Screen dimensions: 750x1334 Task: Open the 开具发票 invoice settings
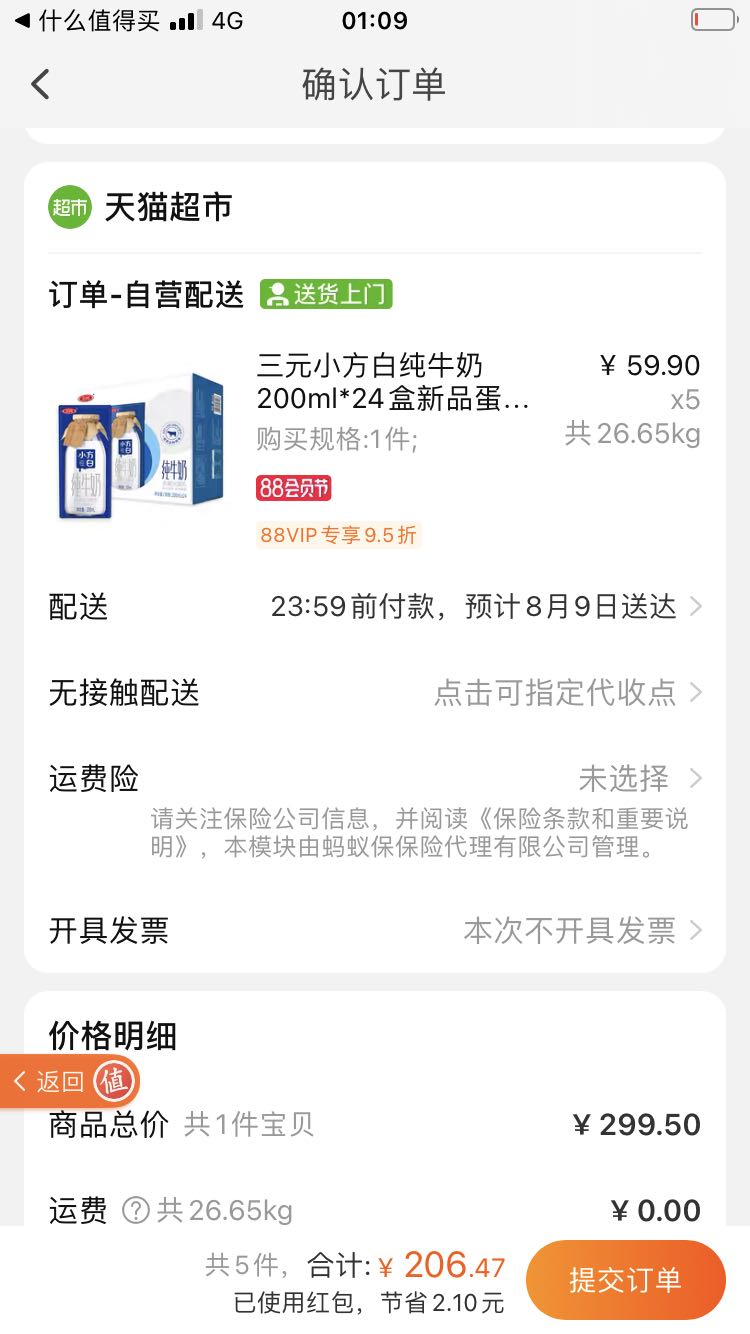click(375, 931)
